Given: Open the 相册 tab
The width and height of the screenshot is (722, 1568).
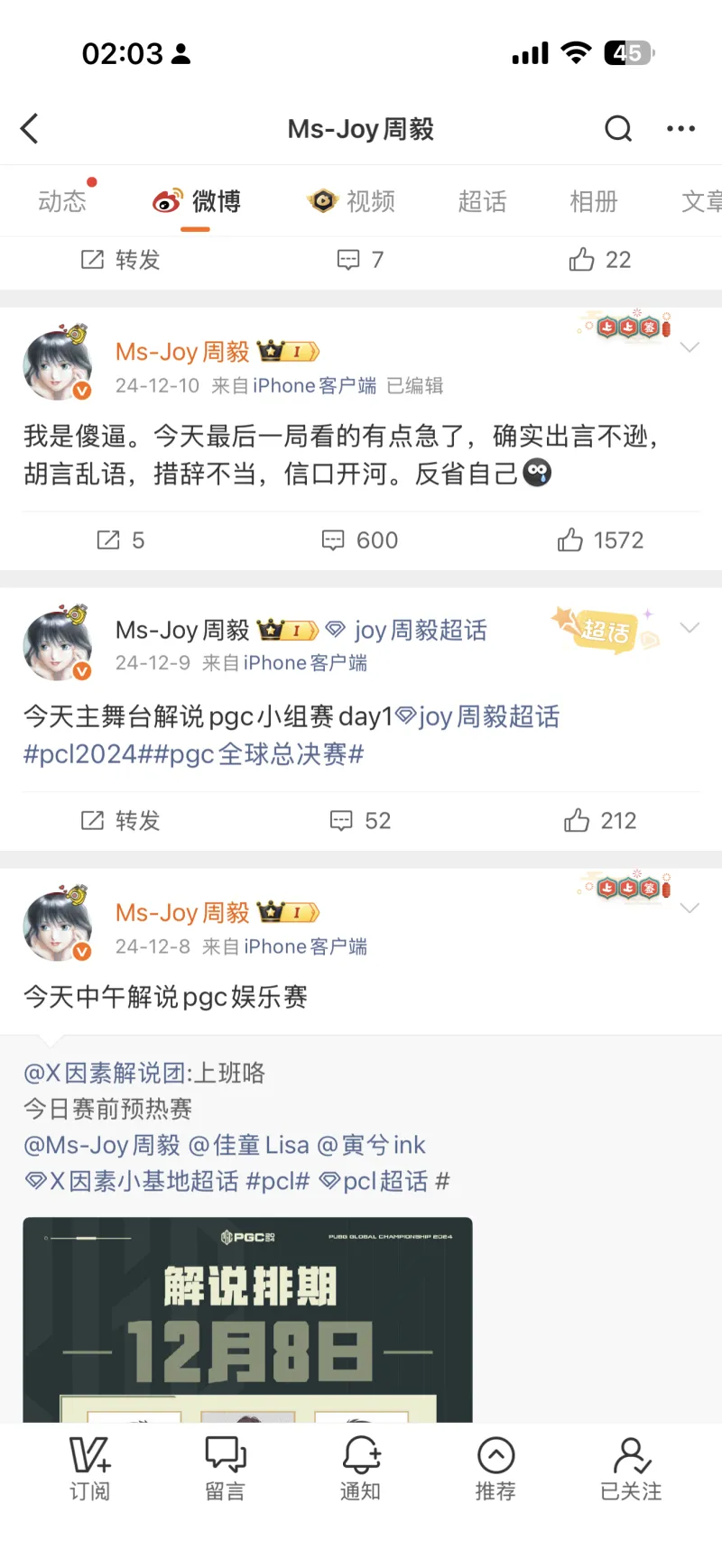Looking at the screenshot, I should (593, 201).
